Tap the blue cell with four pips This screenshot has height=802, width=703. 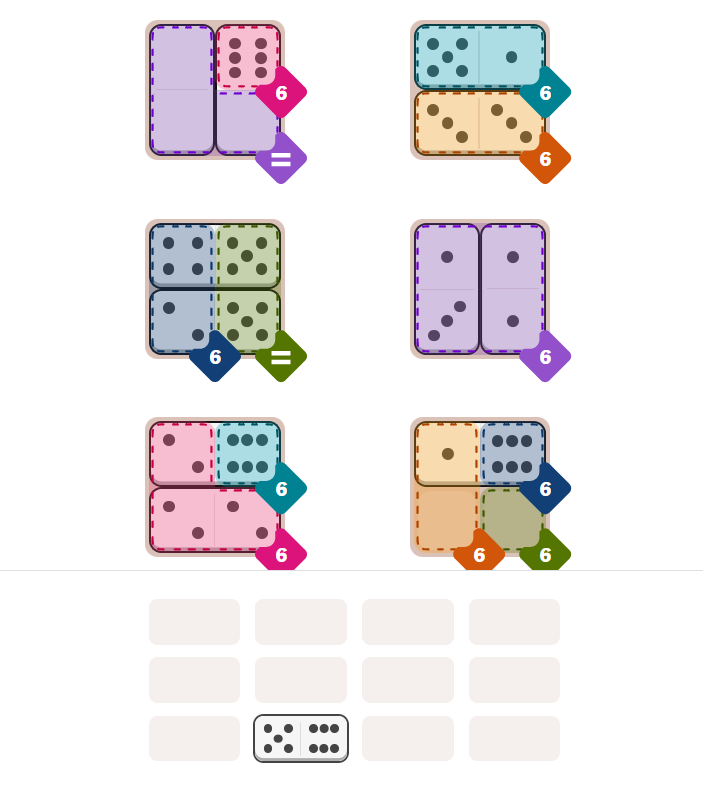tap(182, 256)
